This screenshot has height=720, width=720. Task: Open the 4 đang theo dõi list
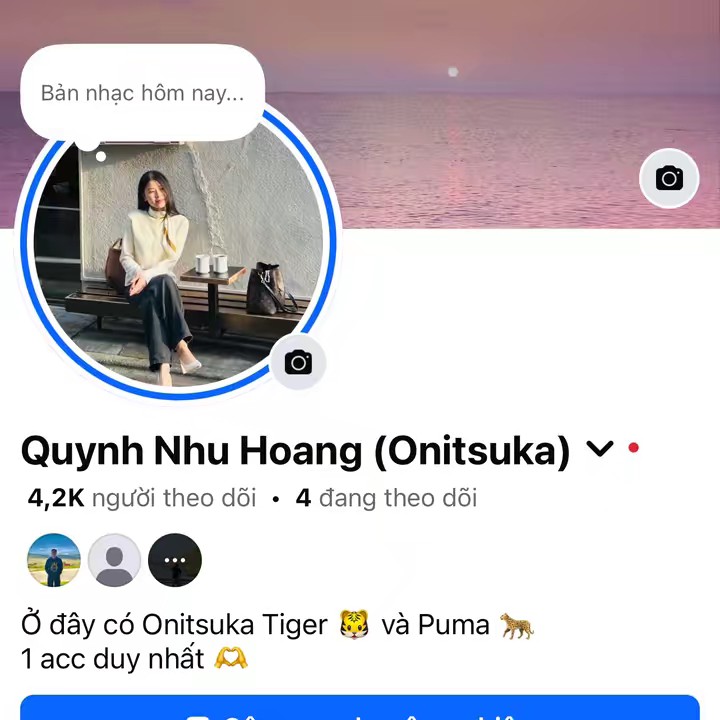point(386,498)
